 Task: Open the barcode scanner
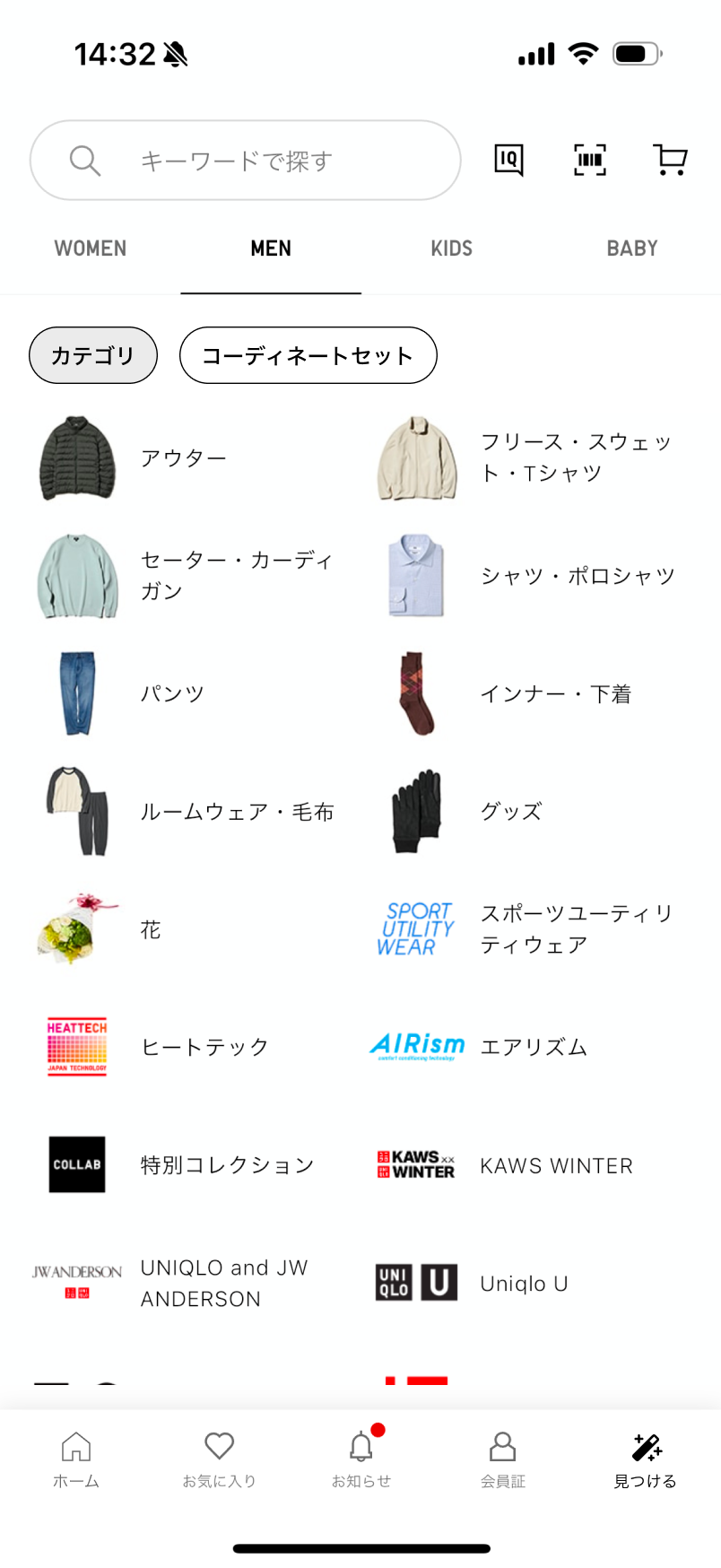pos(589,159)
